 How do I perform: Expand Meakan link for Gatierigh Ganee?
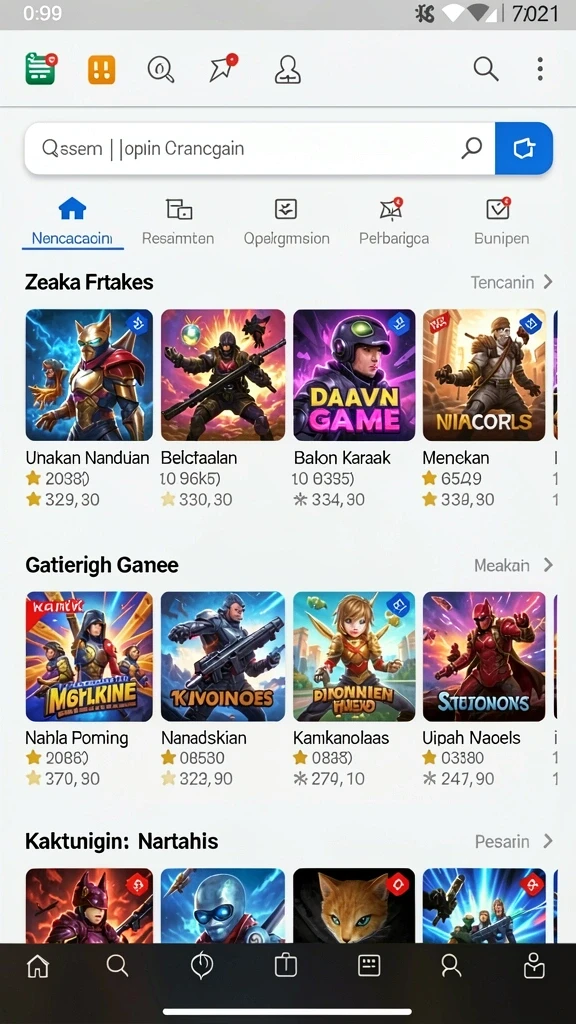pyautogui.click(x=513, y=565)
